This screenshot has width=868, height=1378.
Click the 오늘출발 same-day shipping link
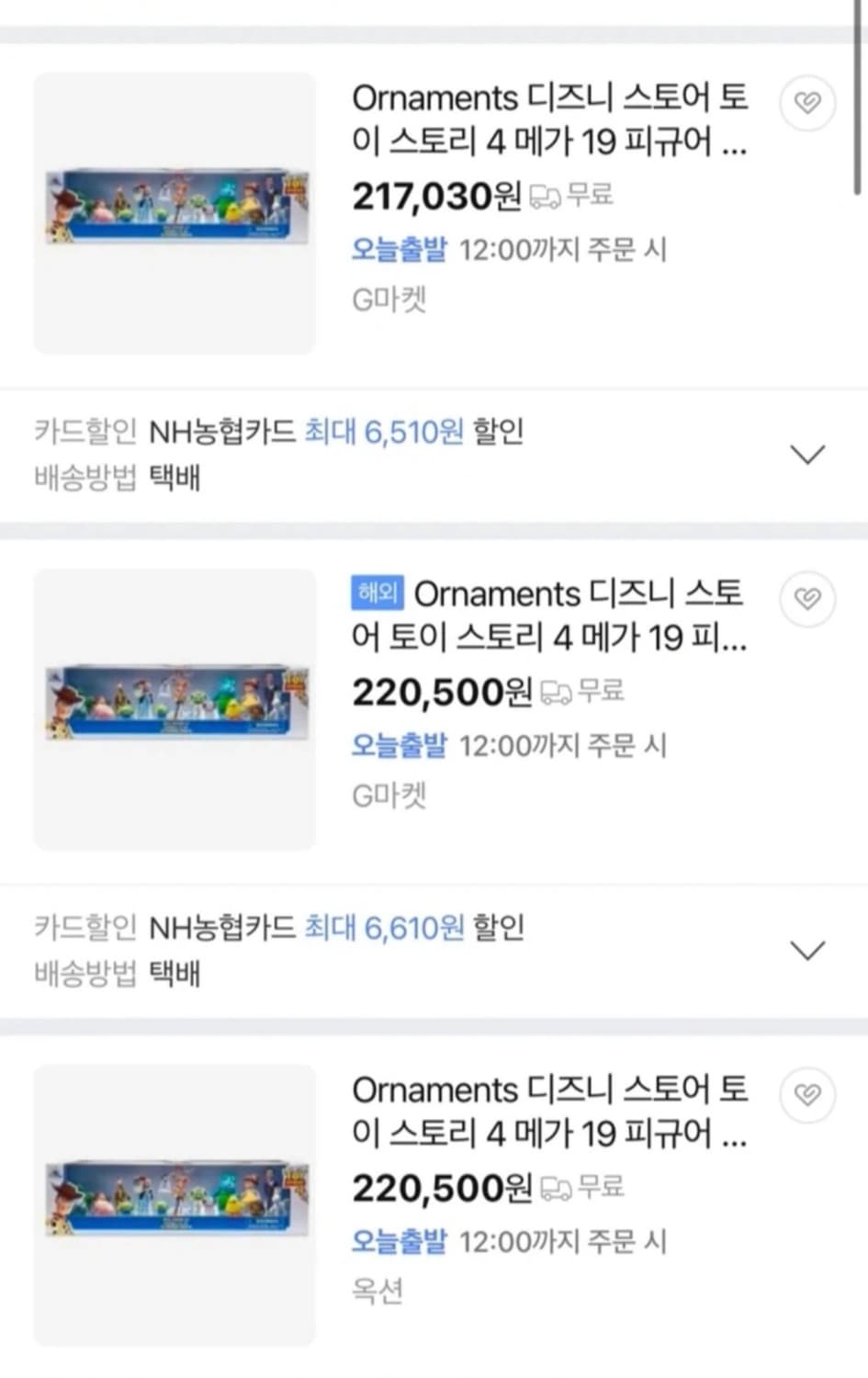pos(399,250)
